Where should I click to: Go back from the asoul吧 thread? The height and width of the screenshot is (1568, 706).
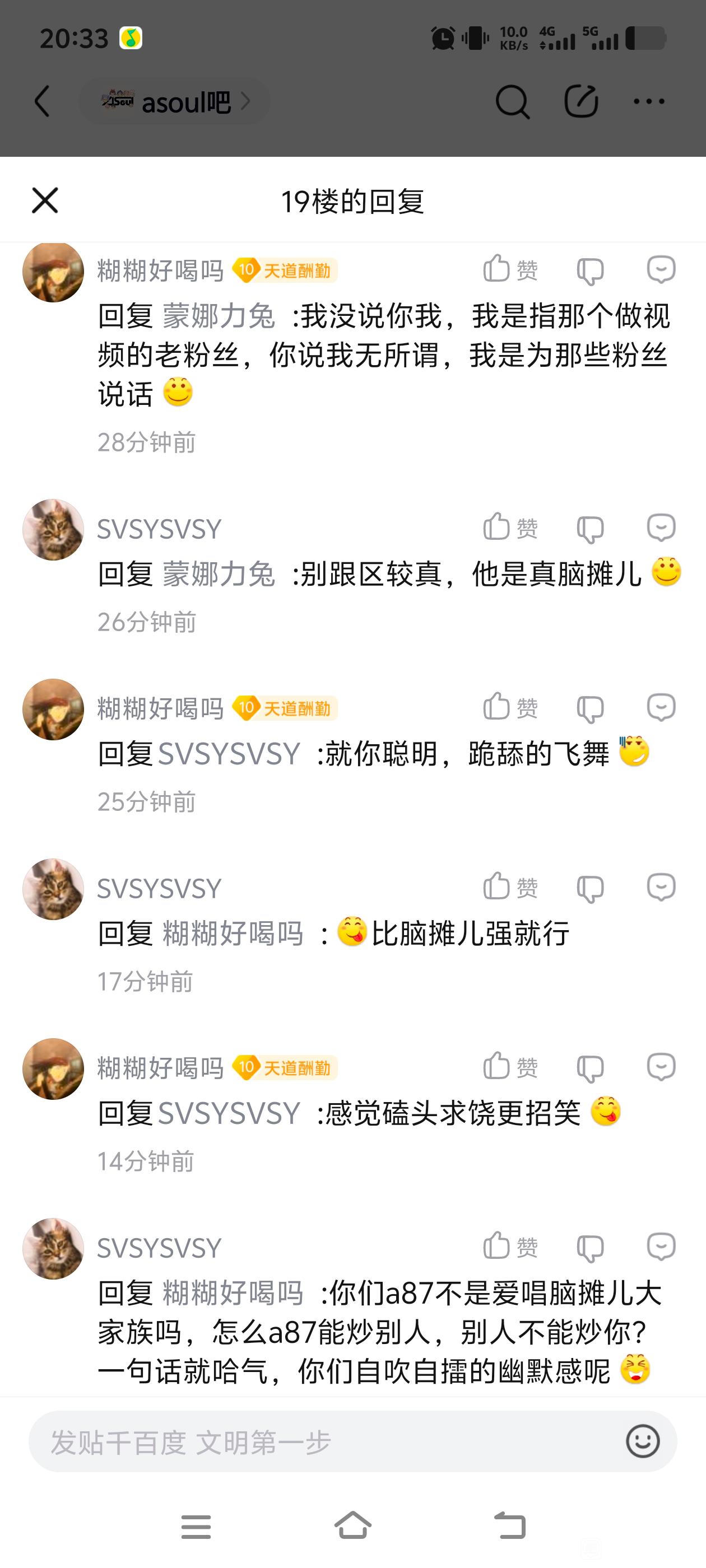coord(42,101)
